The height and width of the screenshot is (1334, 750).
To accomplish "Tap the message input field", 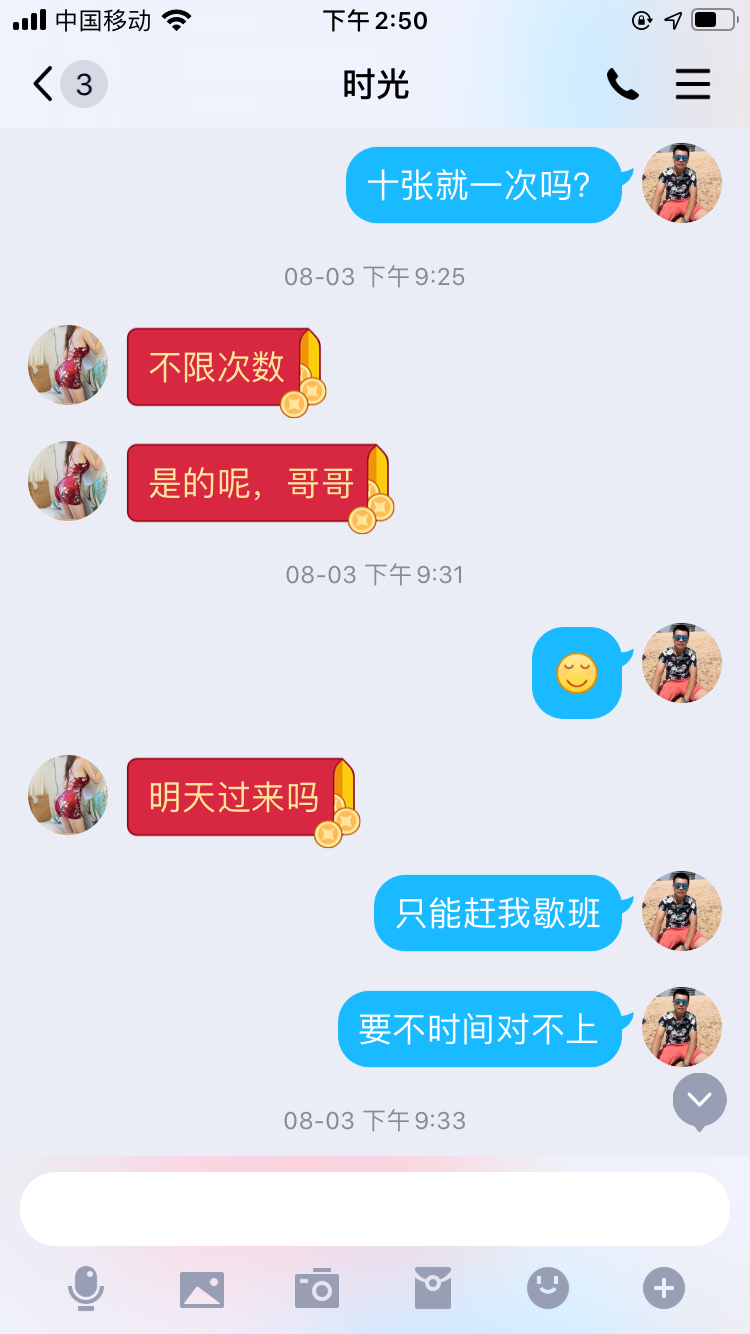I will pos(375,1208).
